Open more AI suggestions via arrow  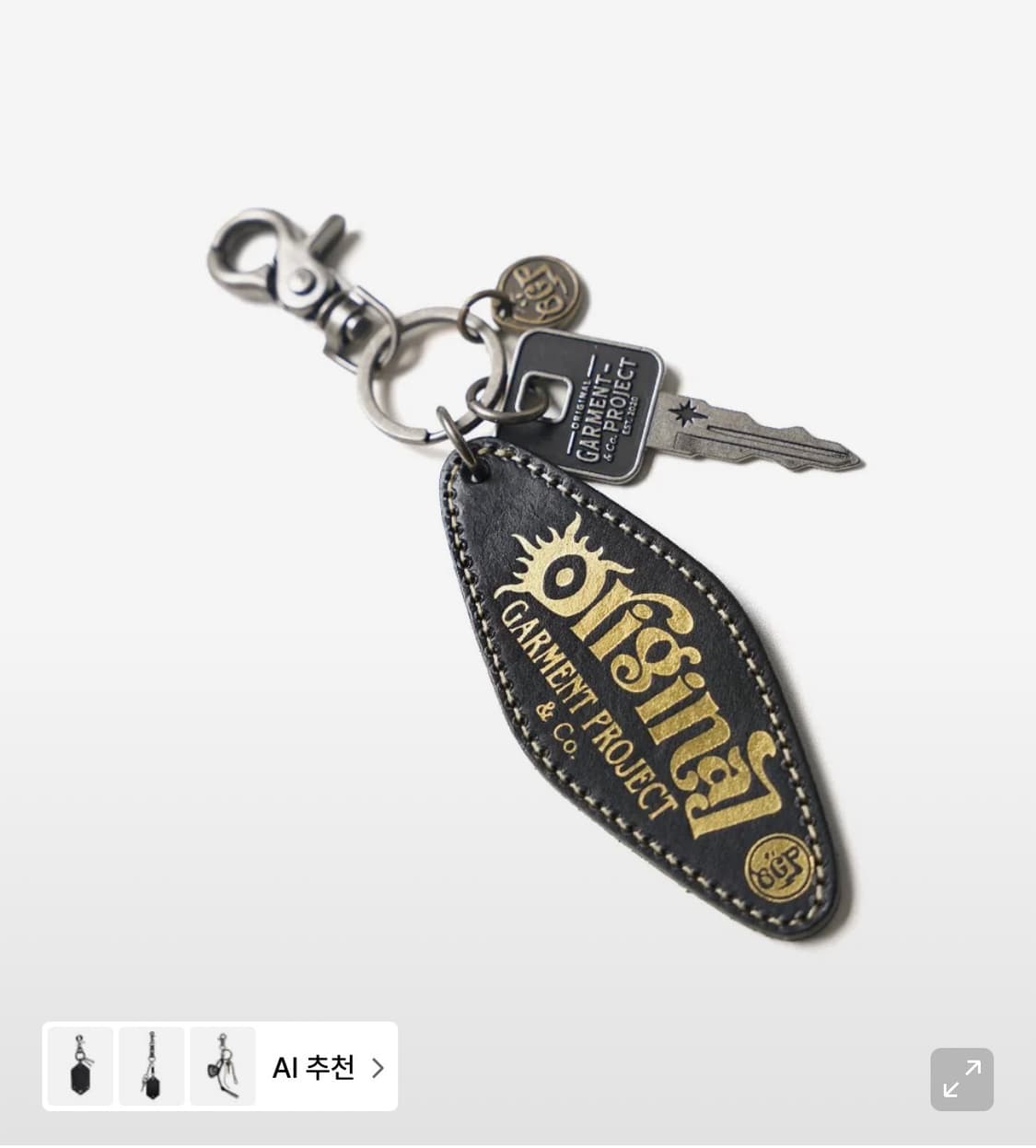click(378, 1068)
